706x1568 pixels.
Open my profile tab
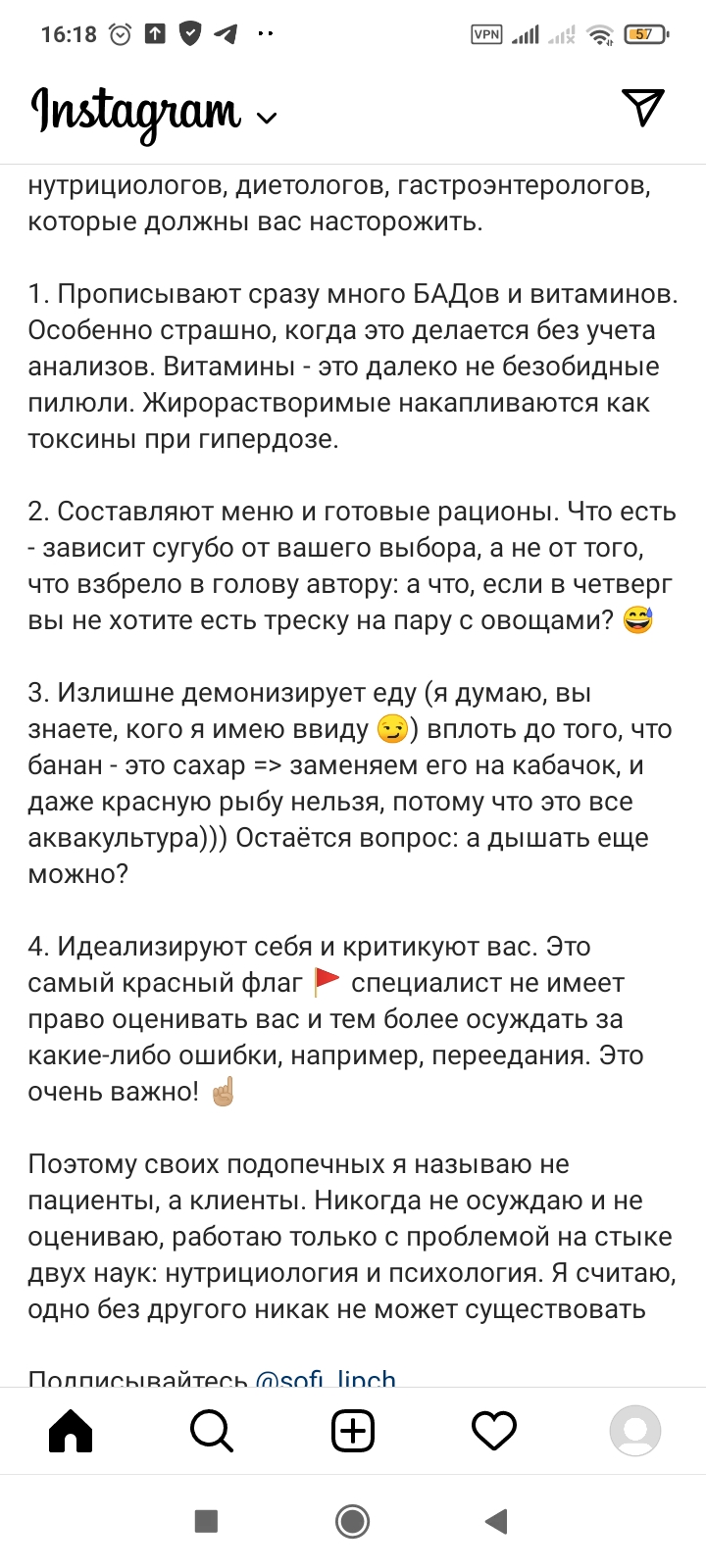click(634, 1432)
